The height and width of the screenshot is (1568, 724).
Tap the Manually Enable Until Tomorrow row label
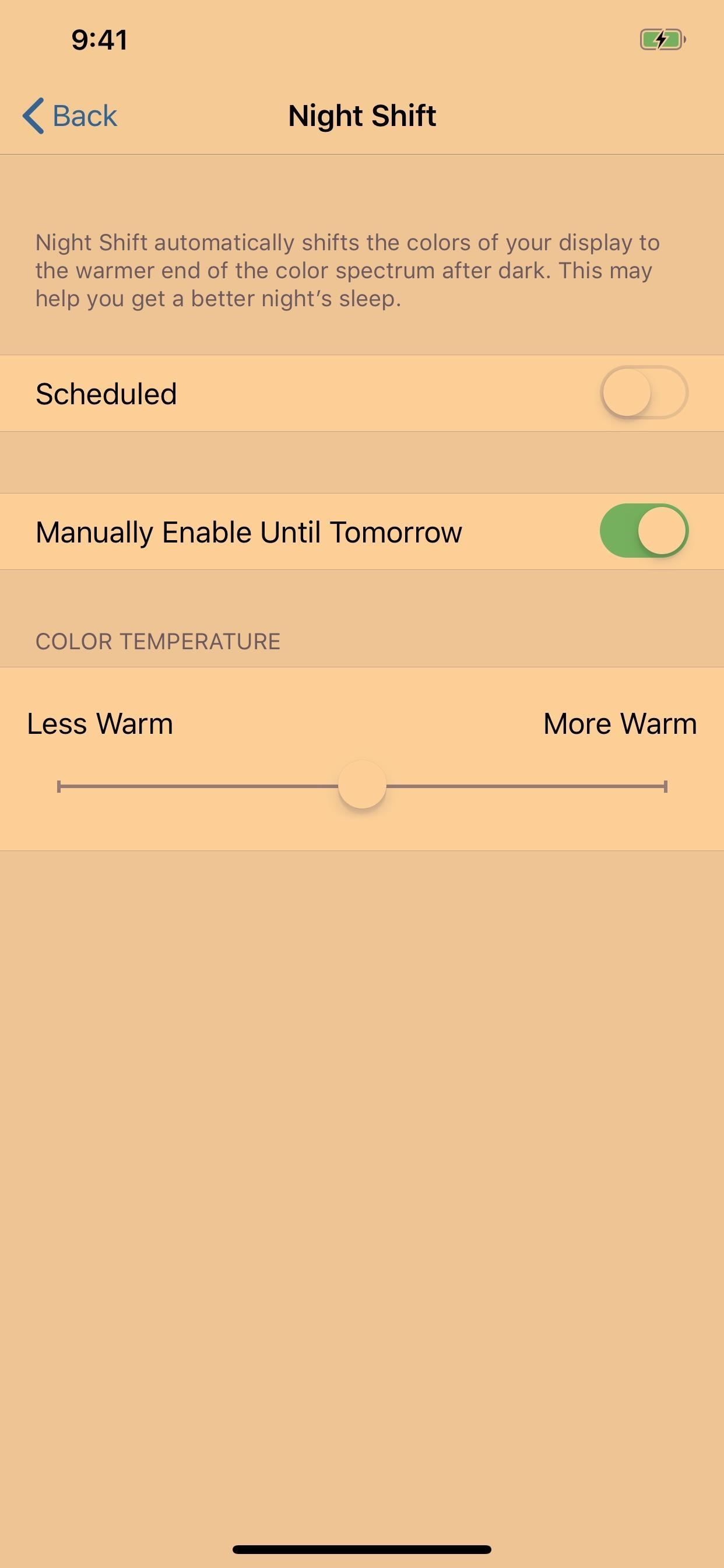(248, 531)
